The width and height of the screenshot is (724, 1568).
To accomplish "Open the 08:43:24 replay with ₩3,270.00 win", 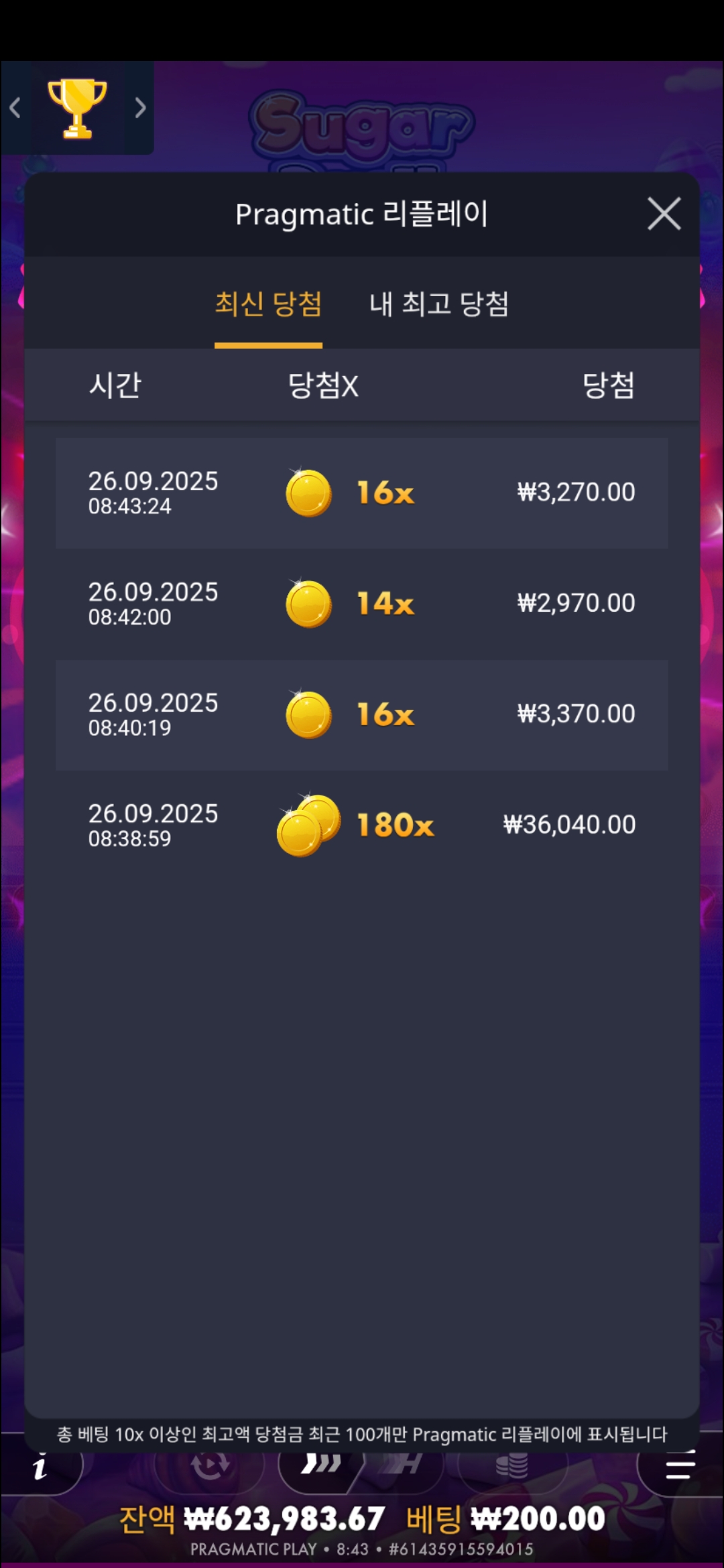I will click(362, 493).
